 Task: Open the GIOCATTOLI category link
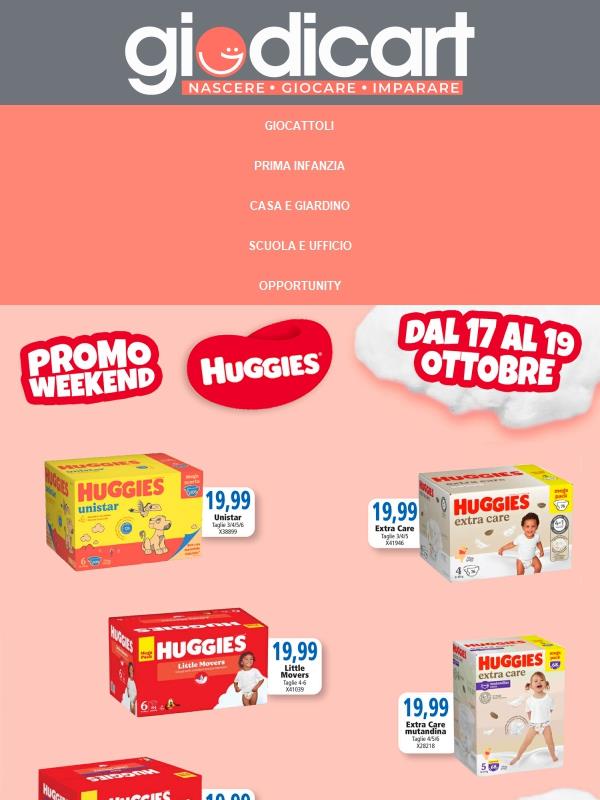pyautogui.click(x=299, y=126)
